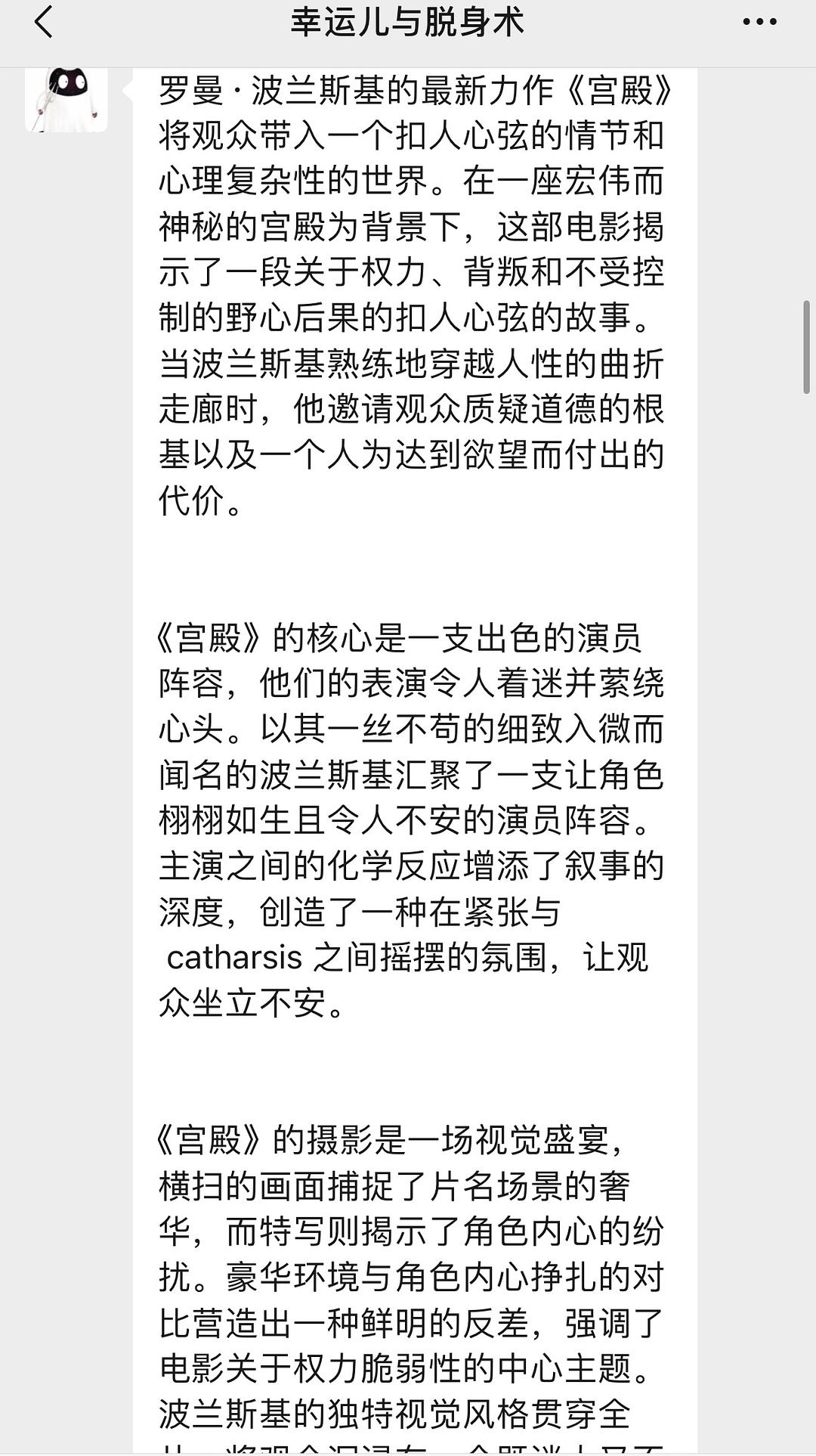Open the three-dot more options menu
This screenshot has width=816, height=1456.
tap(759, 22)
